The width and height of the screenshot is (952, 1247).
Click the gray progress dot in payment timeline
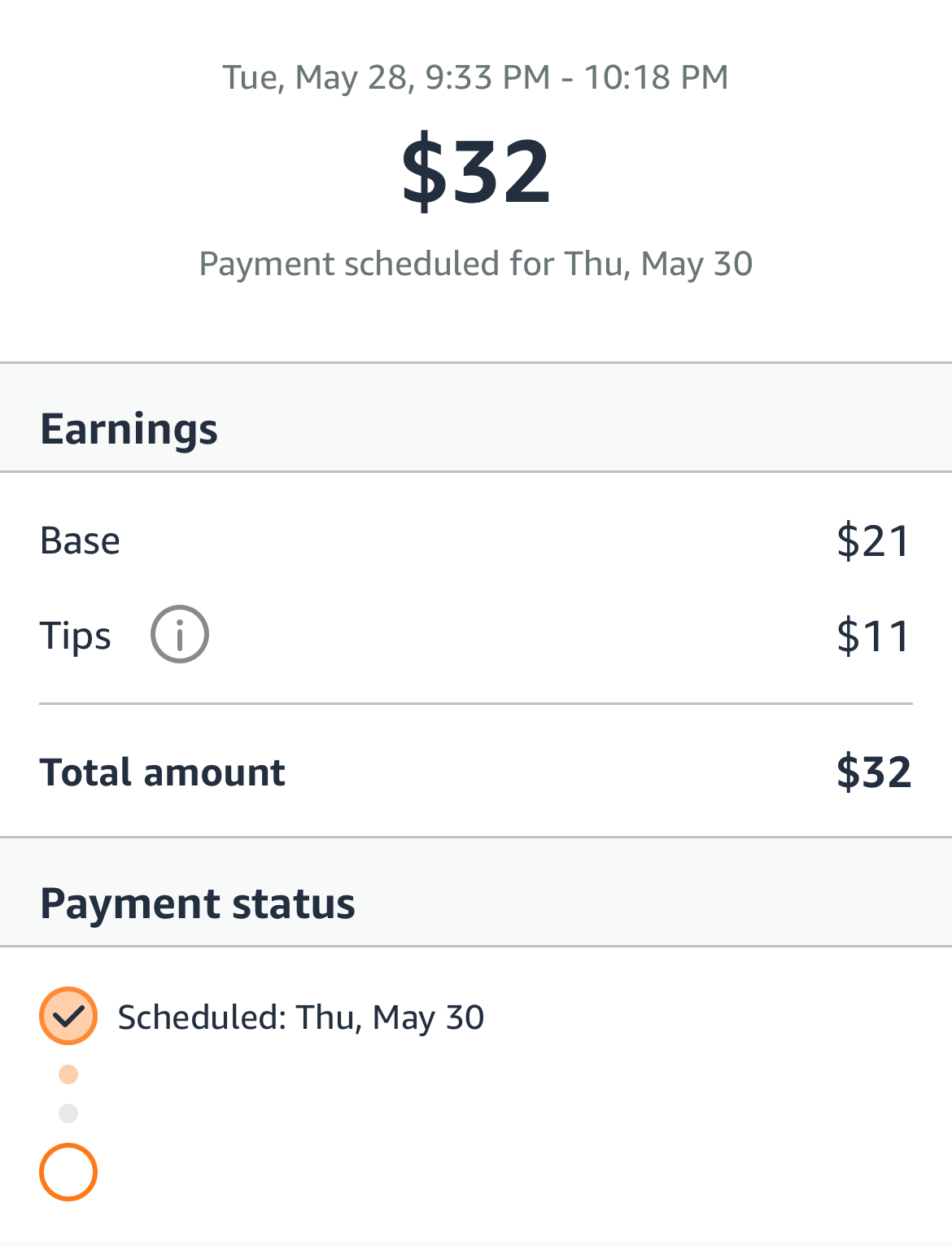point(68,1113)
